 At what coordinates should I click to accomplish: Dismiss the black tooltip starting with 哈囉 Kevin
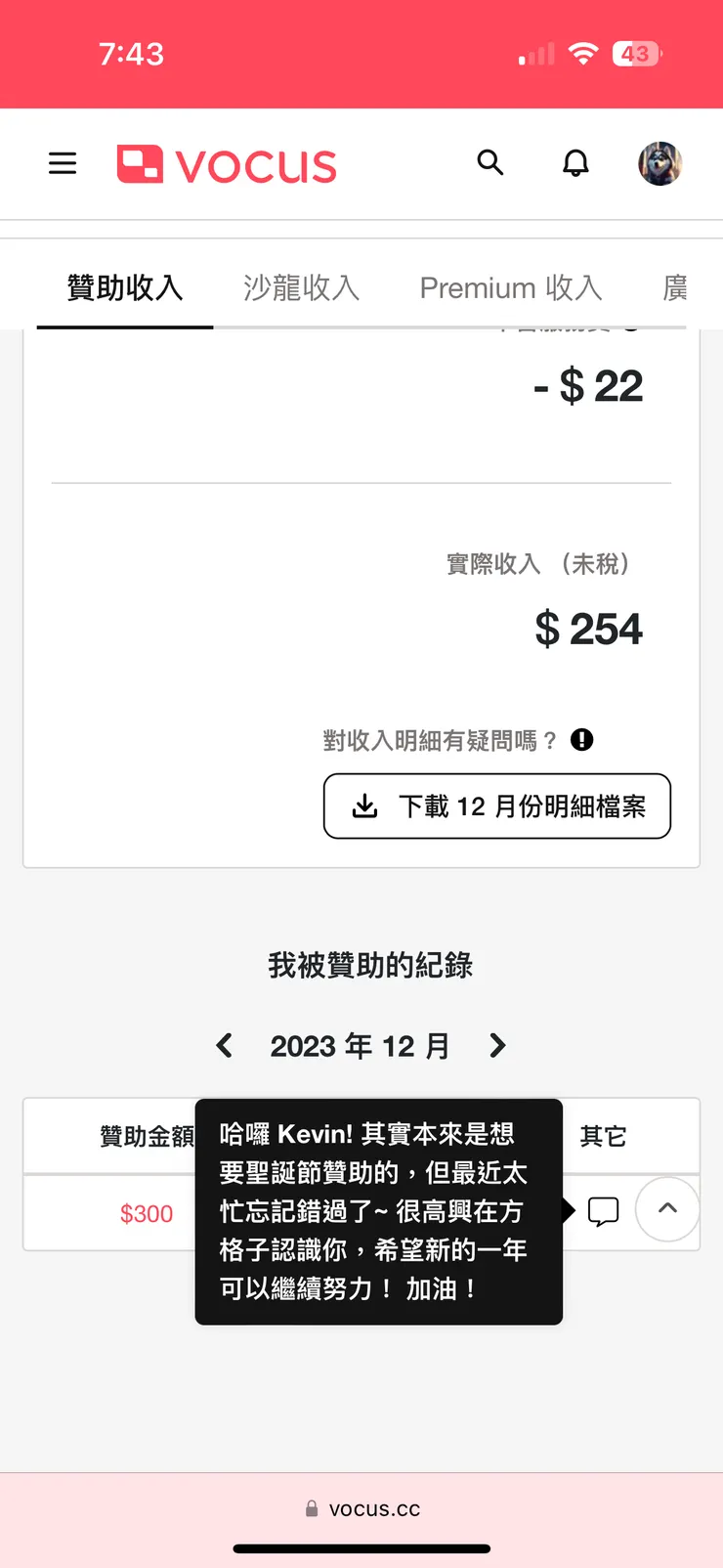click(378, 1210)
